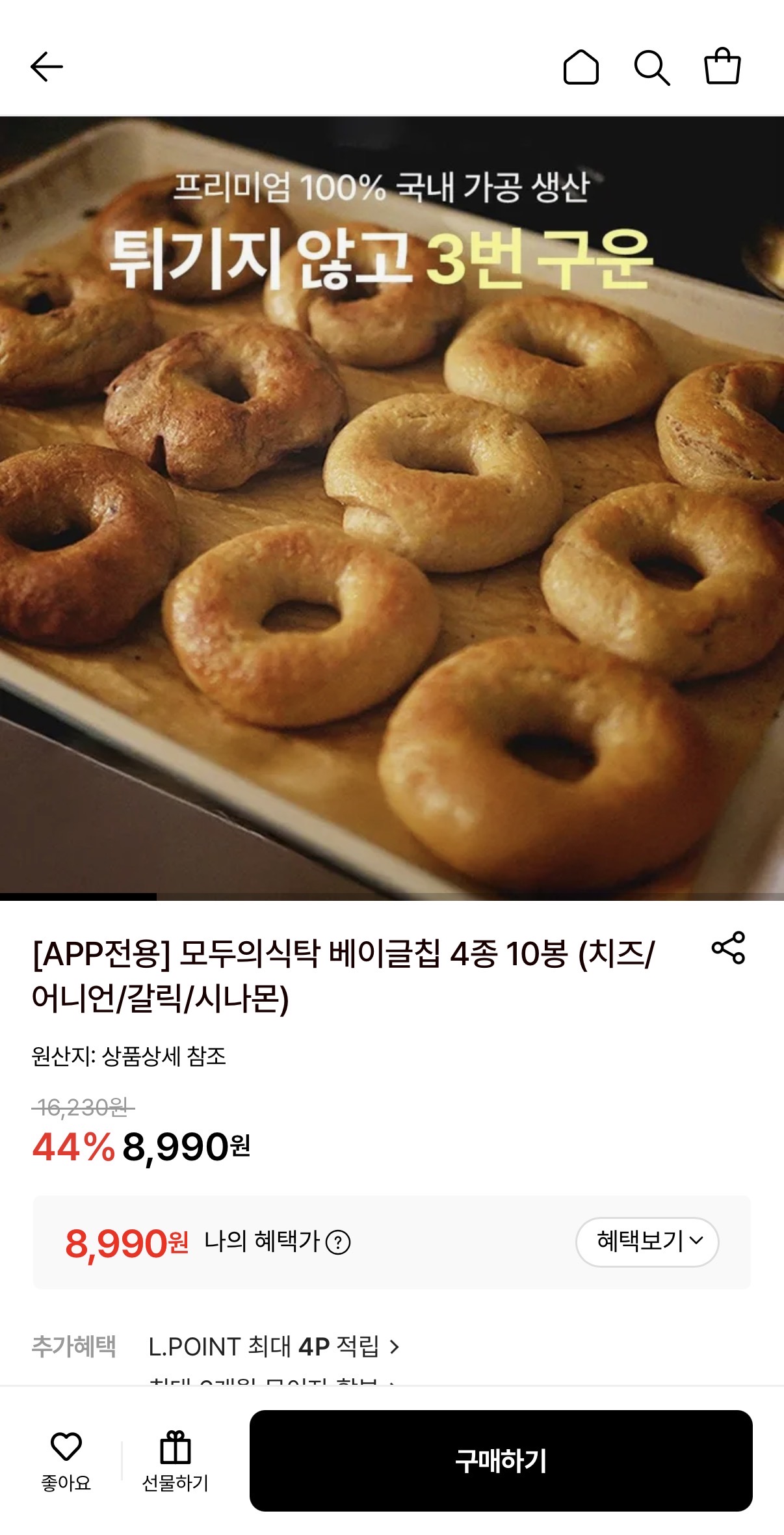
Task: Open search with the magnifier icon
Action: (657, 67)
